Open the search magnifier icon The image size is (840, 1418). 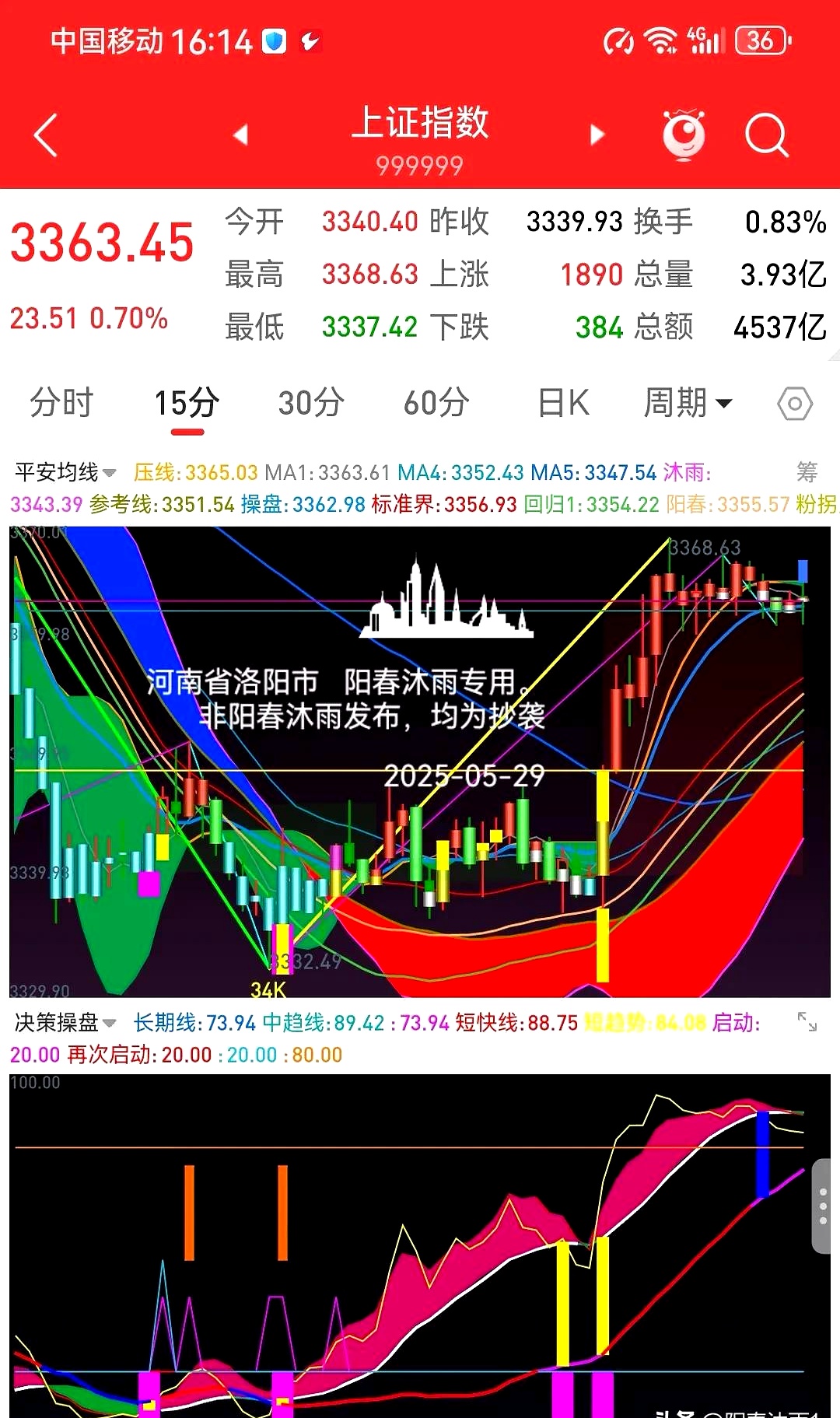tap(766, 134)
